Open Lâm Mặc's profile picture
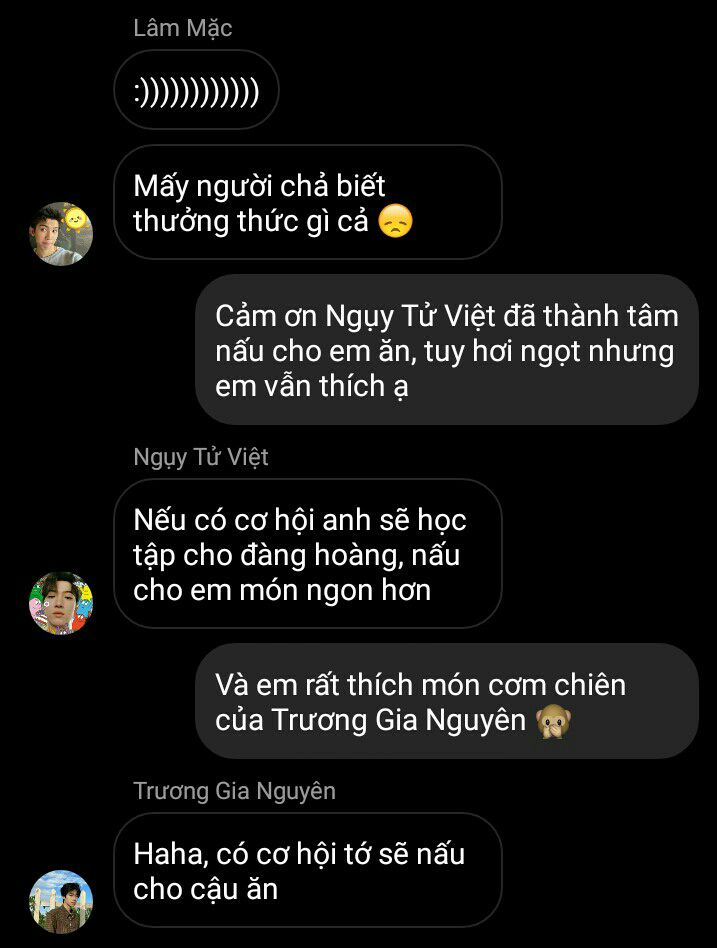This screenshot has height=948, width=717. [x=61, y=234]
